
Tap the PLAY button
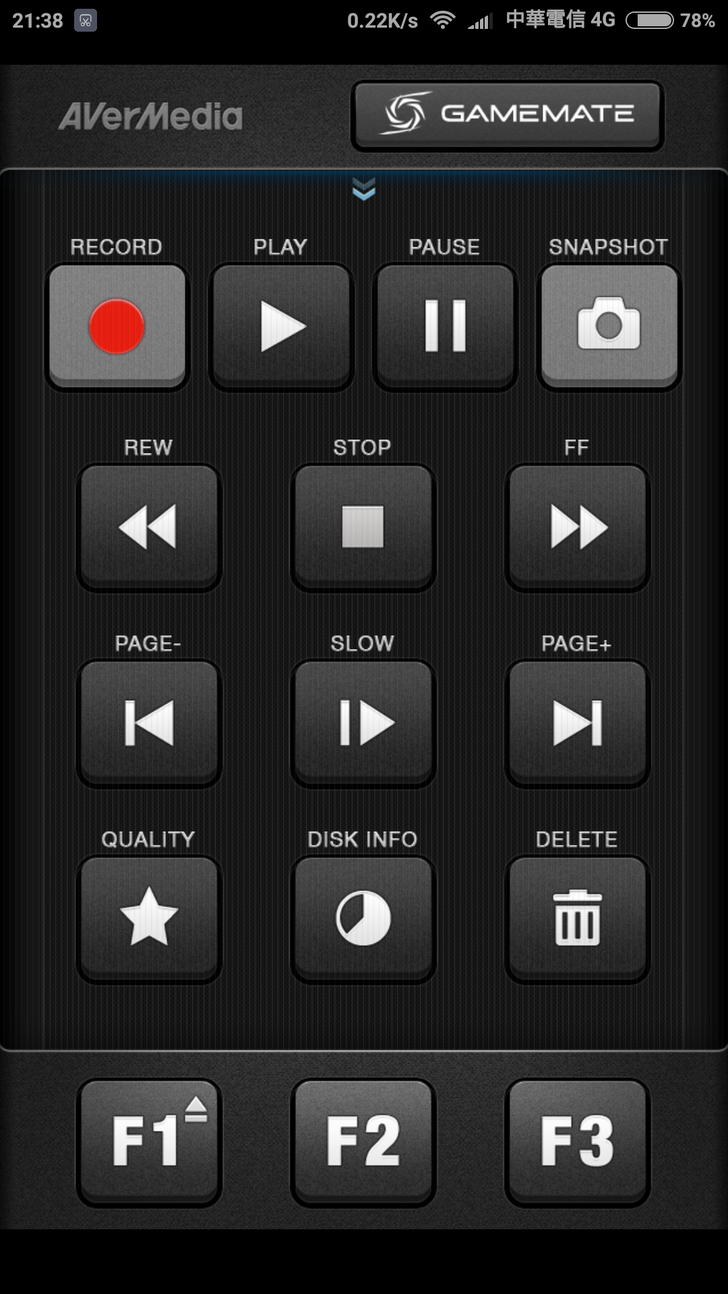[281, 326]
